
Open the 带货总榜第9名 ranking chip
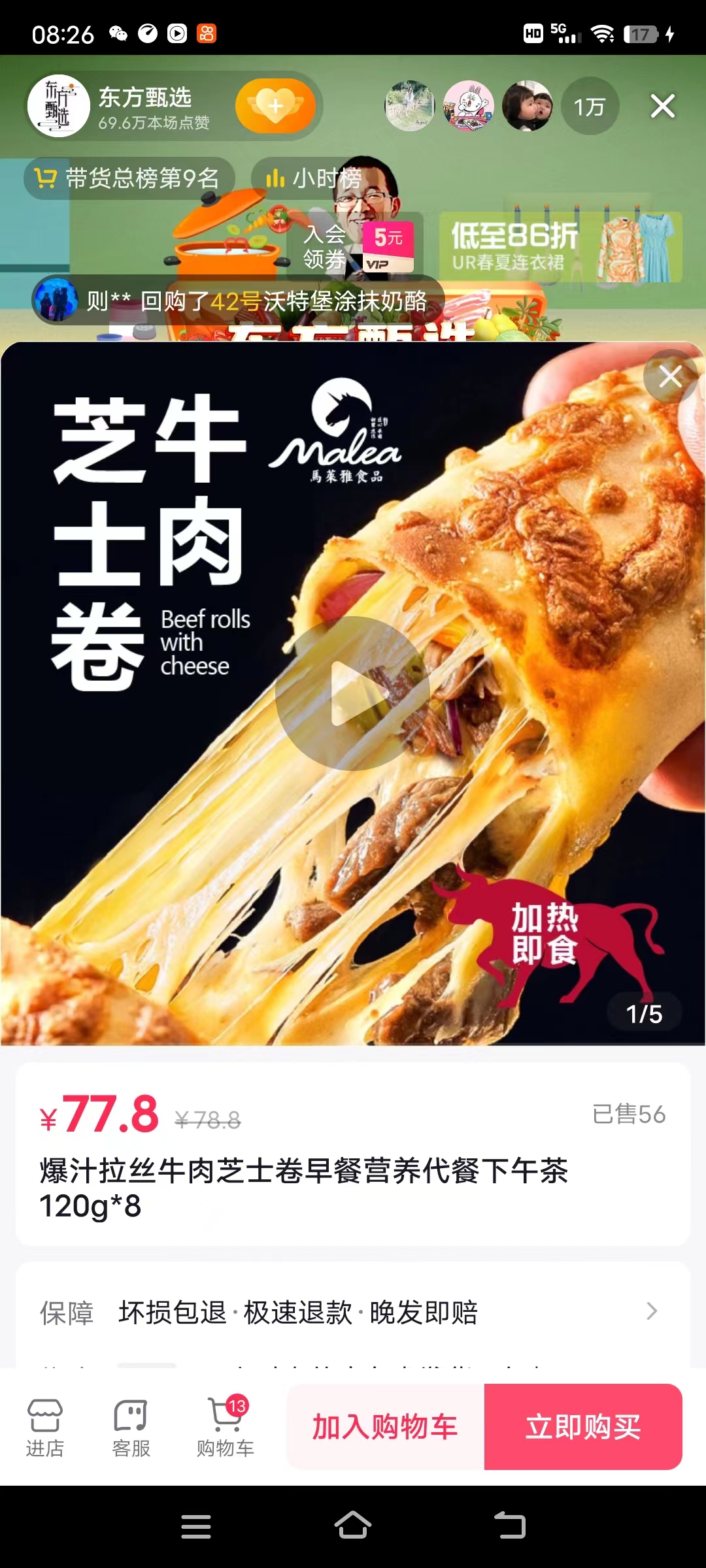[x=129, y=178]
